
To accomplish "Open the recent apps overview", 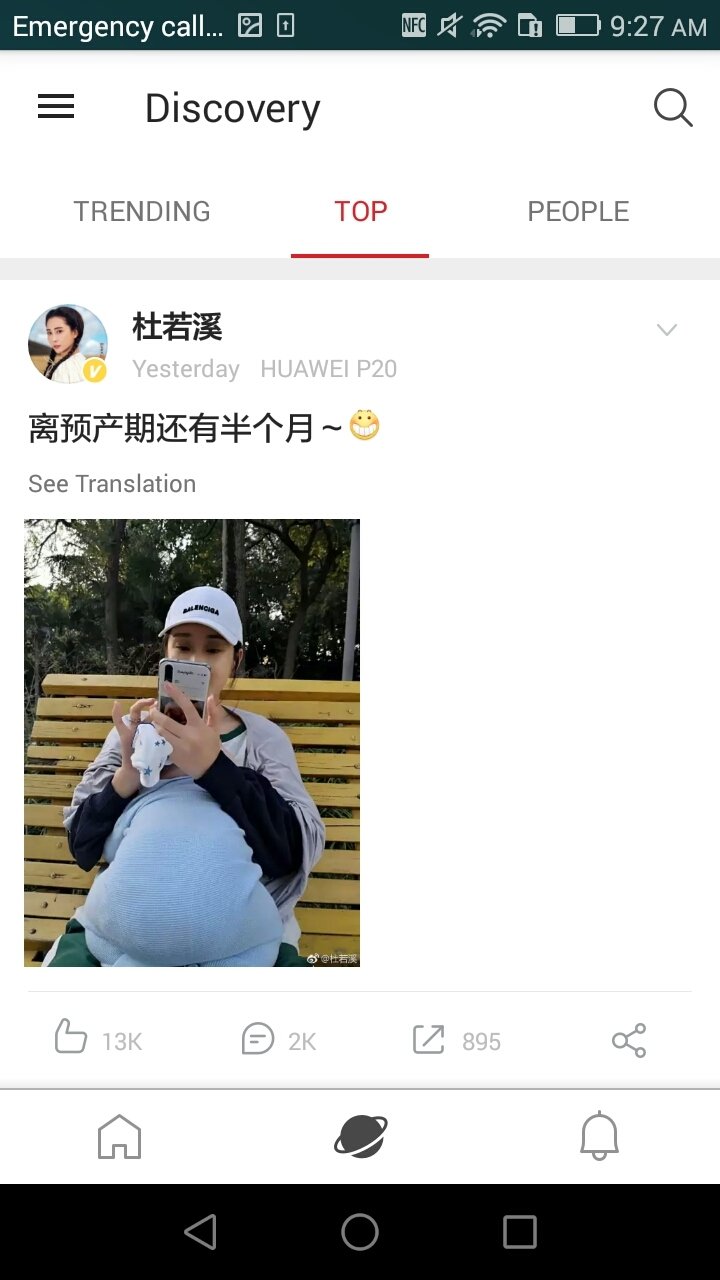I will coord(520,1232).
